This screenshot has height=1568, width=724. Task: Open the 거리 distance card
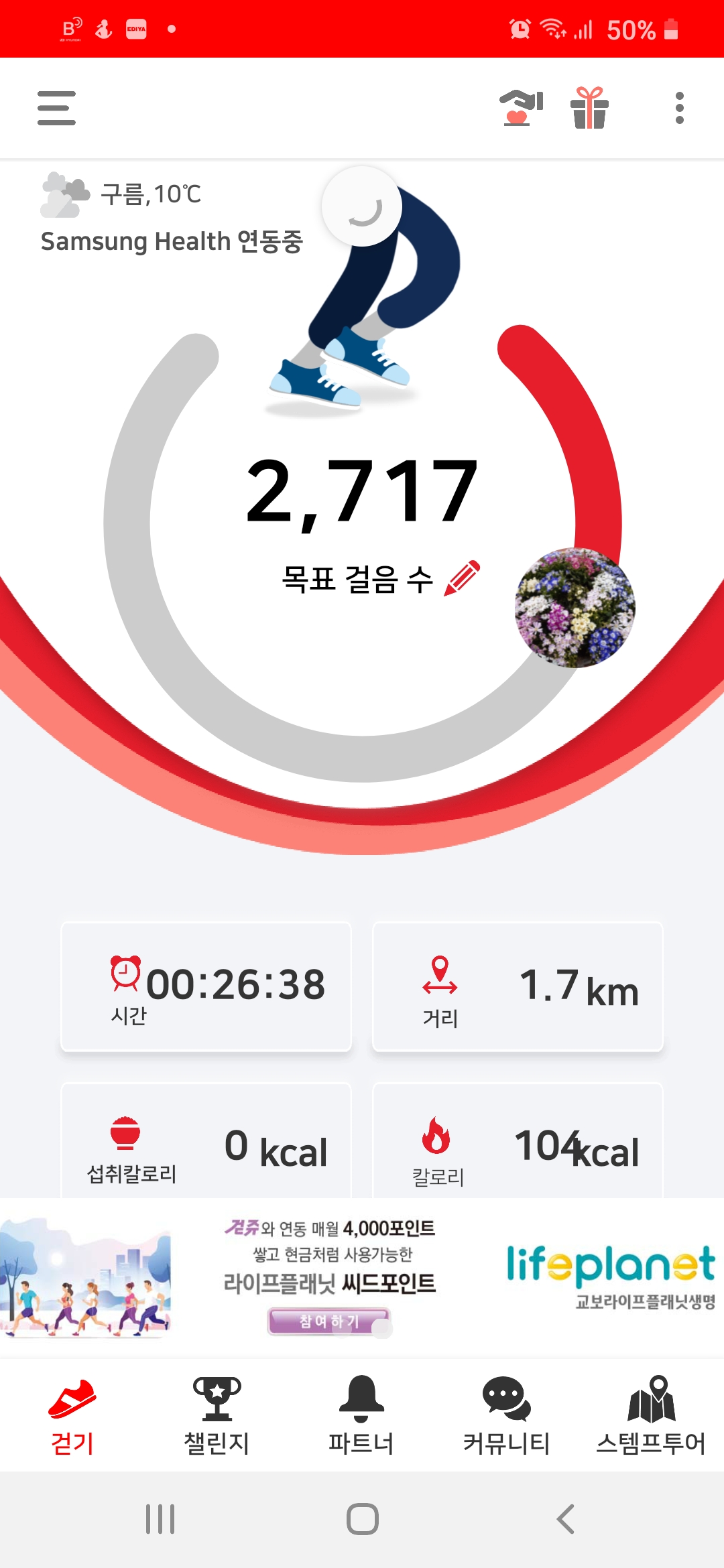518,986
